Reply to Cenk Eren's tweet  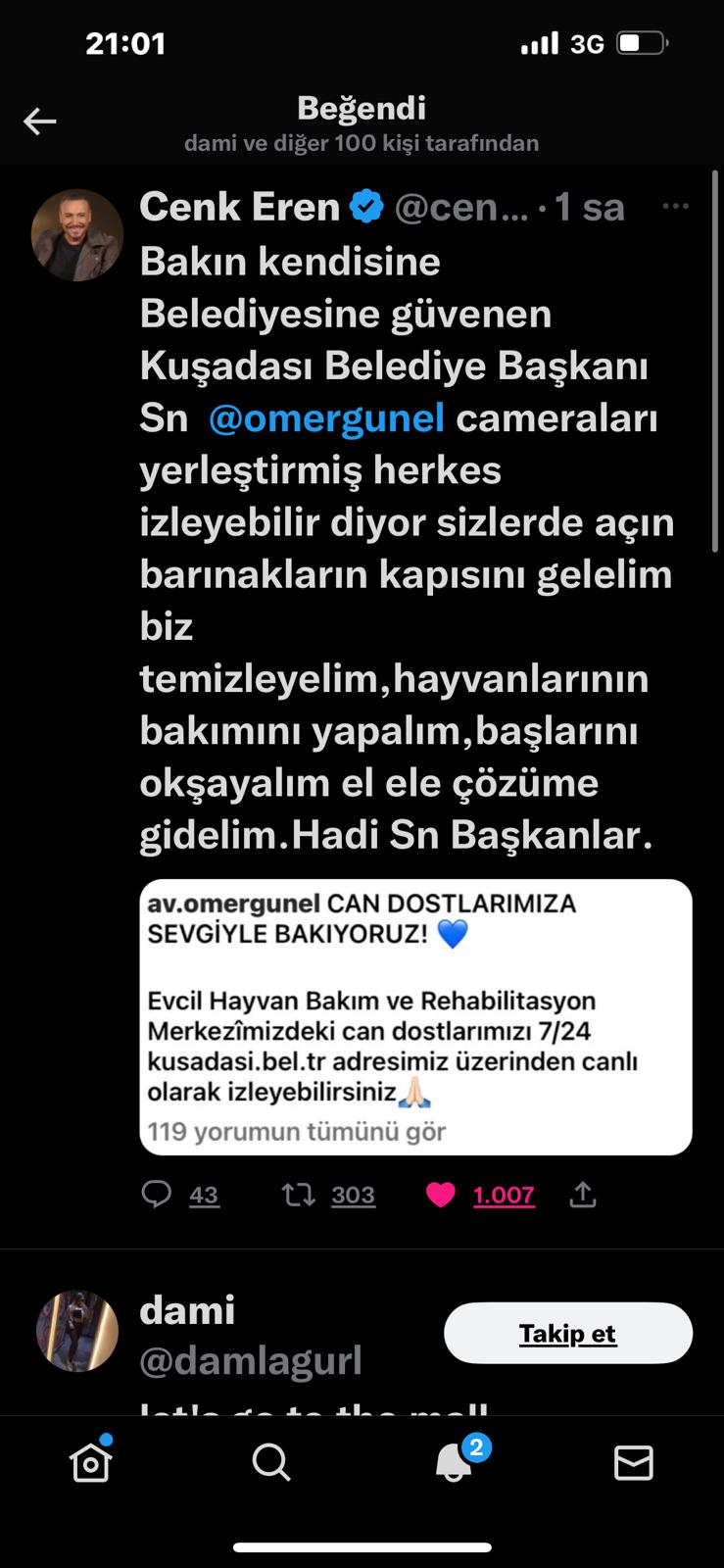click(x=157, y=1194)
